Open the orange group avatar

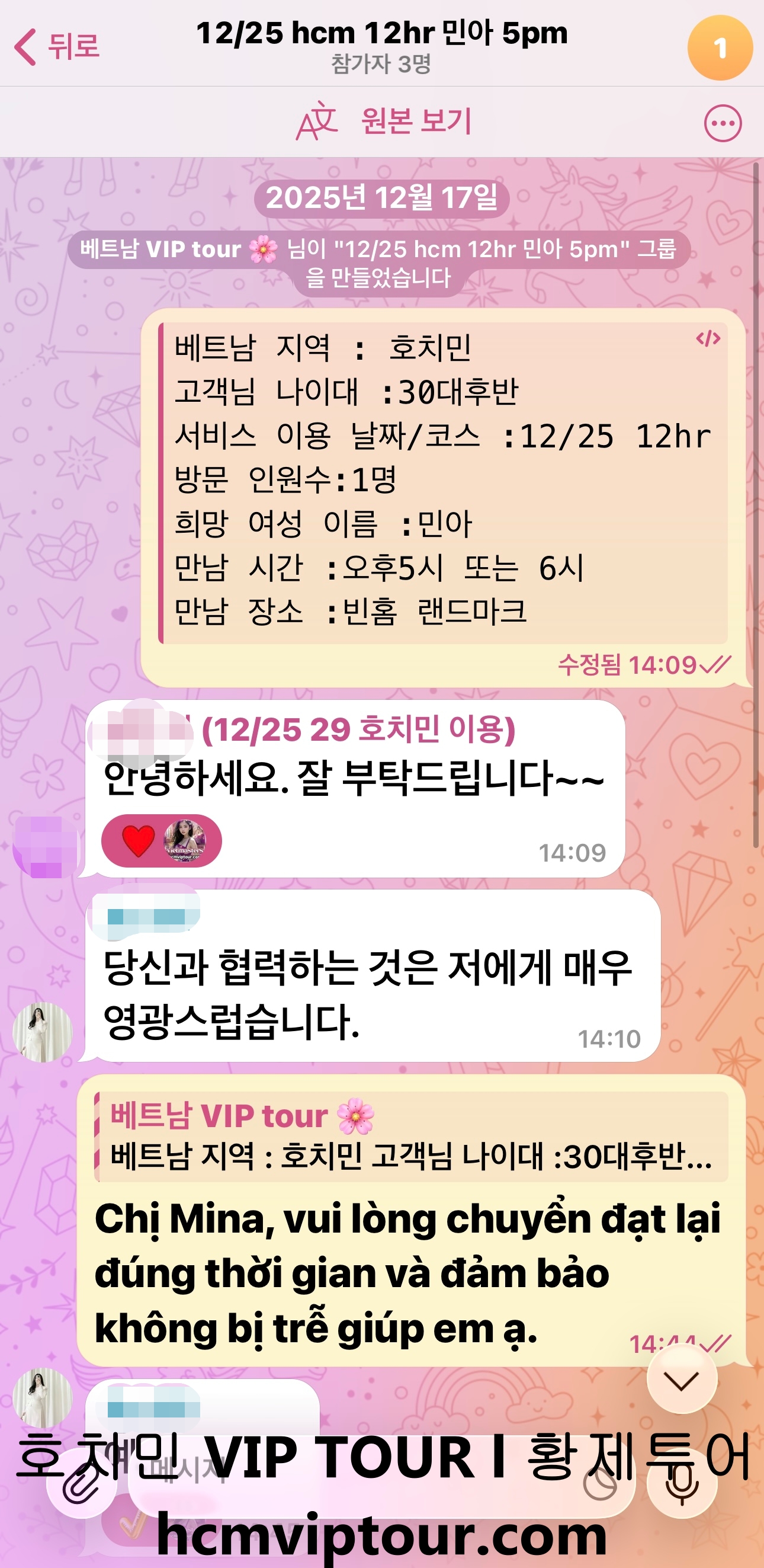pyautogui.click(x=720, y=48)
